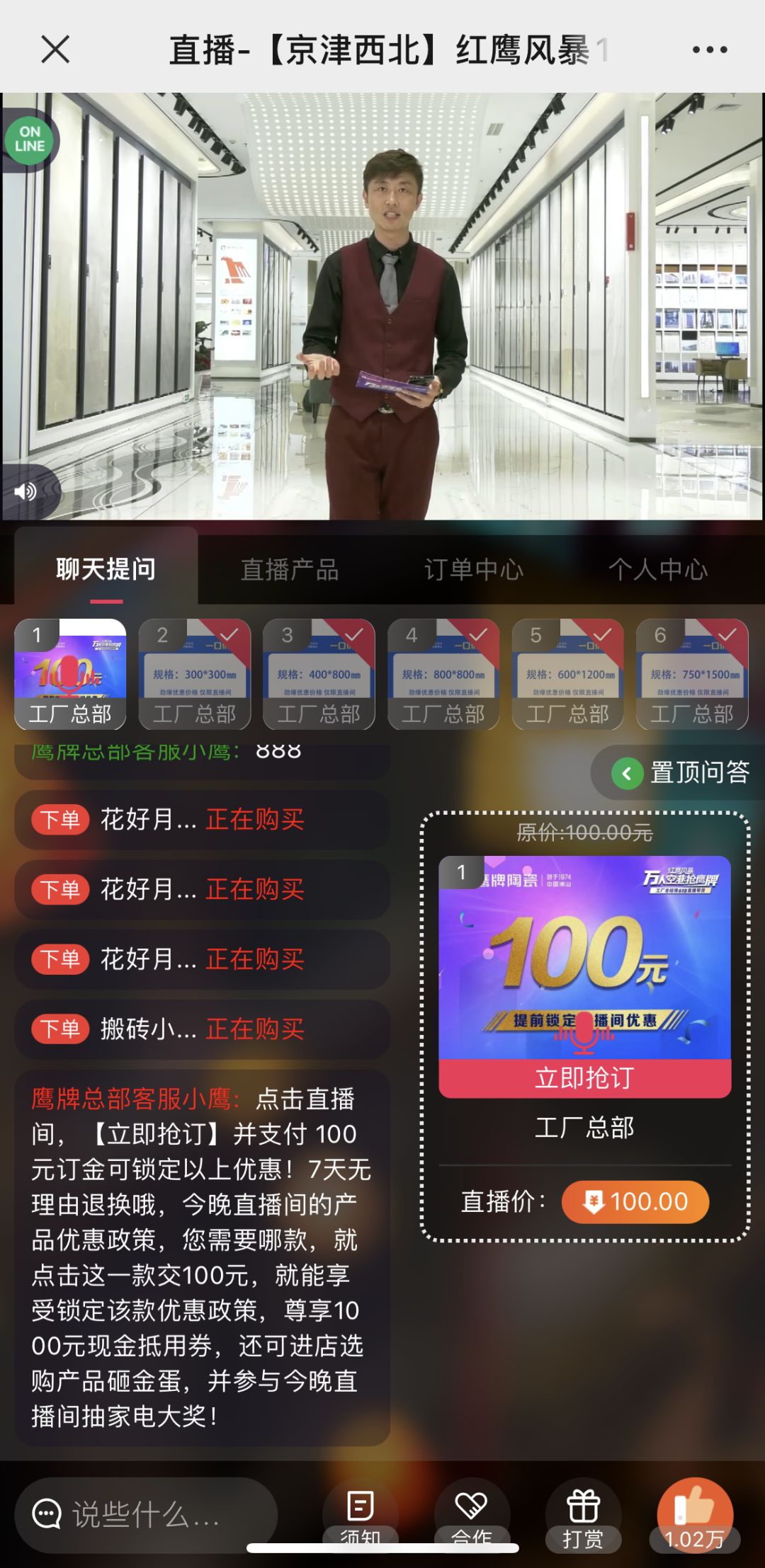This screenshot has height=1568, width=765.
Task: Expand the 置顶问答 panel
Action: 680,772
